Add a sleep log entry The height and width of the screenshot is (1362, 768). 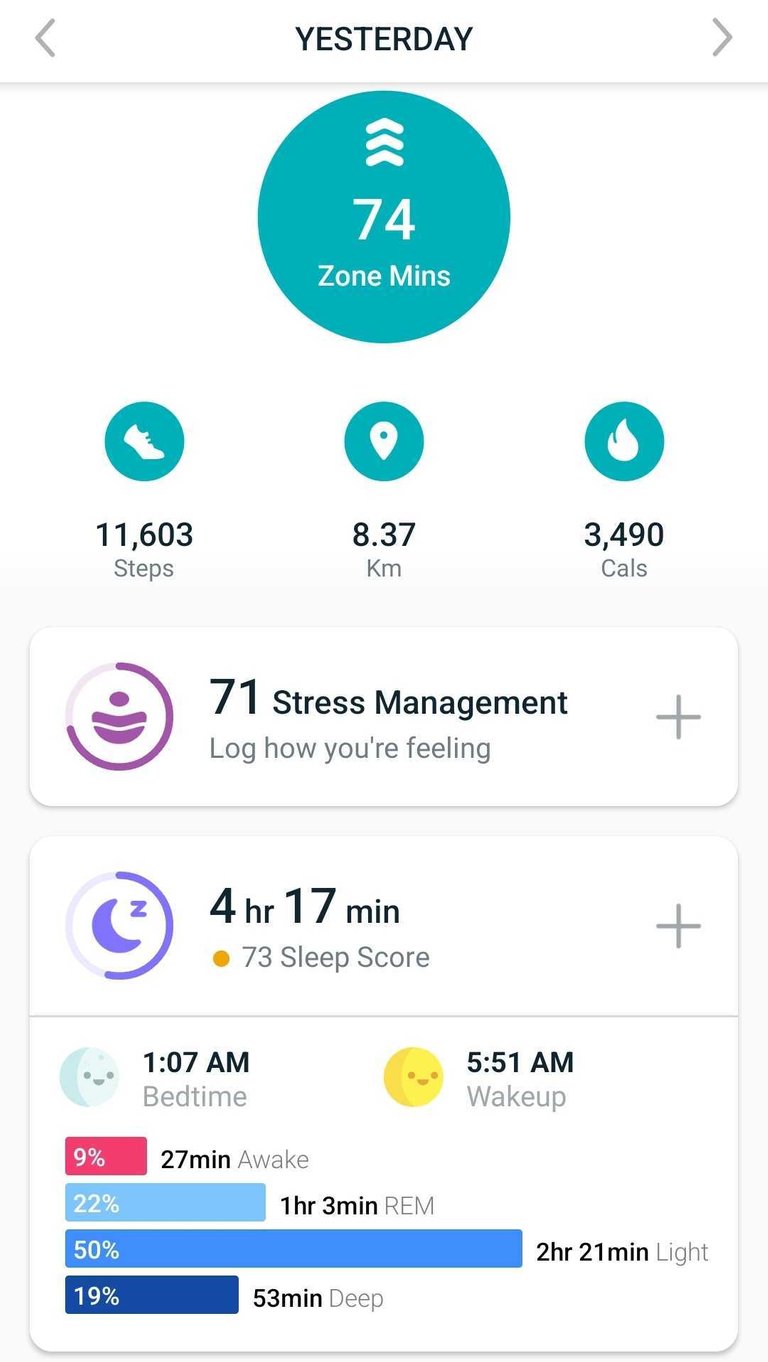678,926
